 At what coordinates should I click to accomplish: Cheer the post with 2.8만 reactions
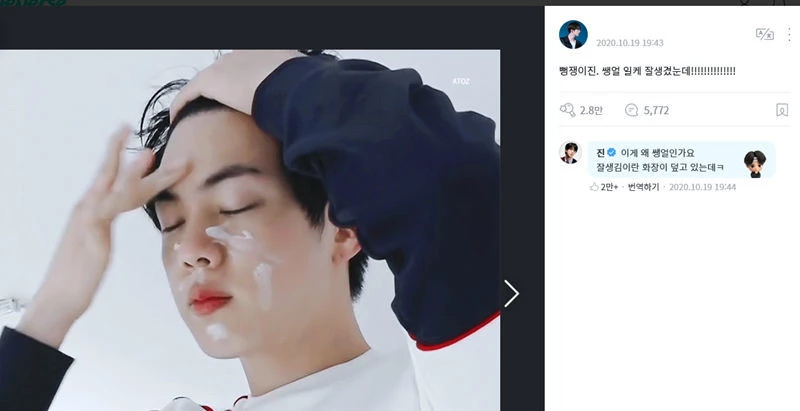[568, 110]
